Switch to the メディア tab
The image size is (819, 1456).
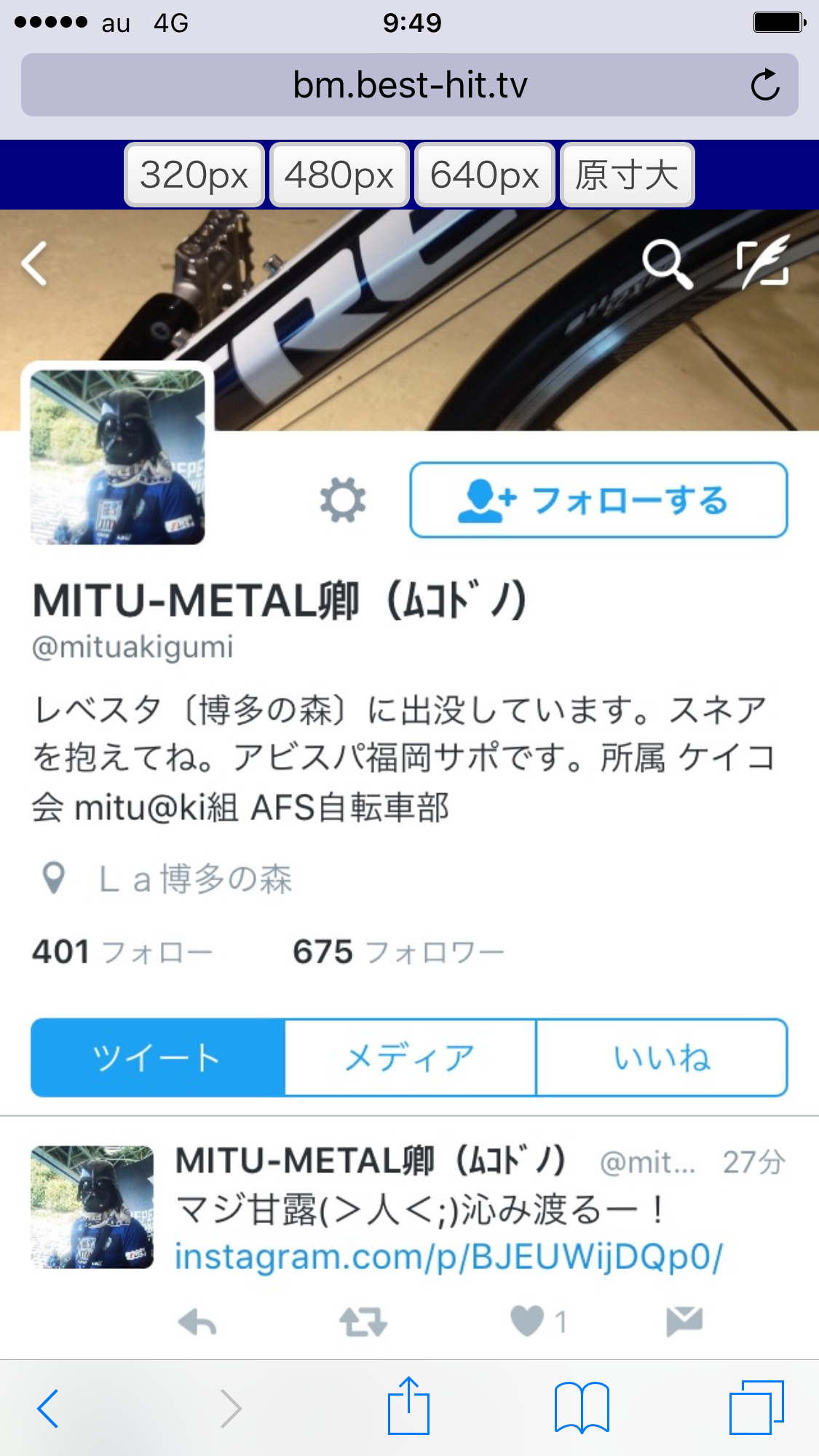pos(410,1057)
